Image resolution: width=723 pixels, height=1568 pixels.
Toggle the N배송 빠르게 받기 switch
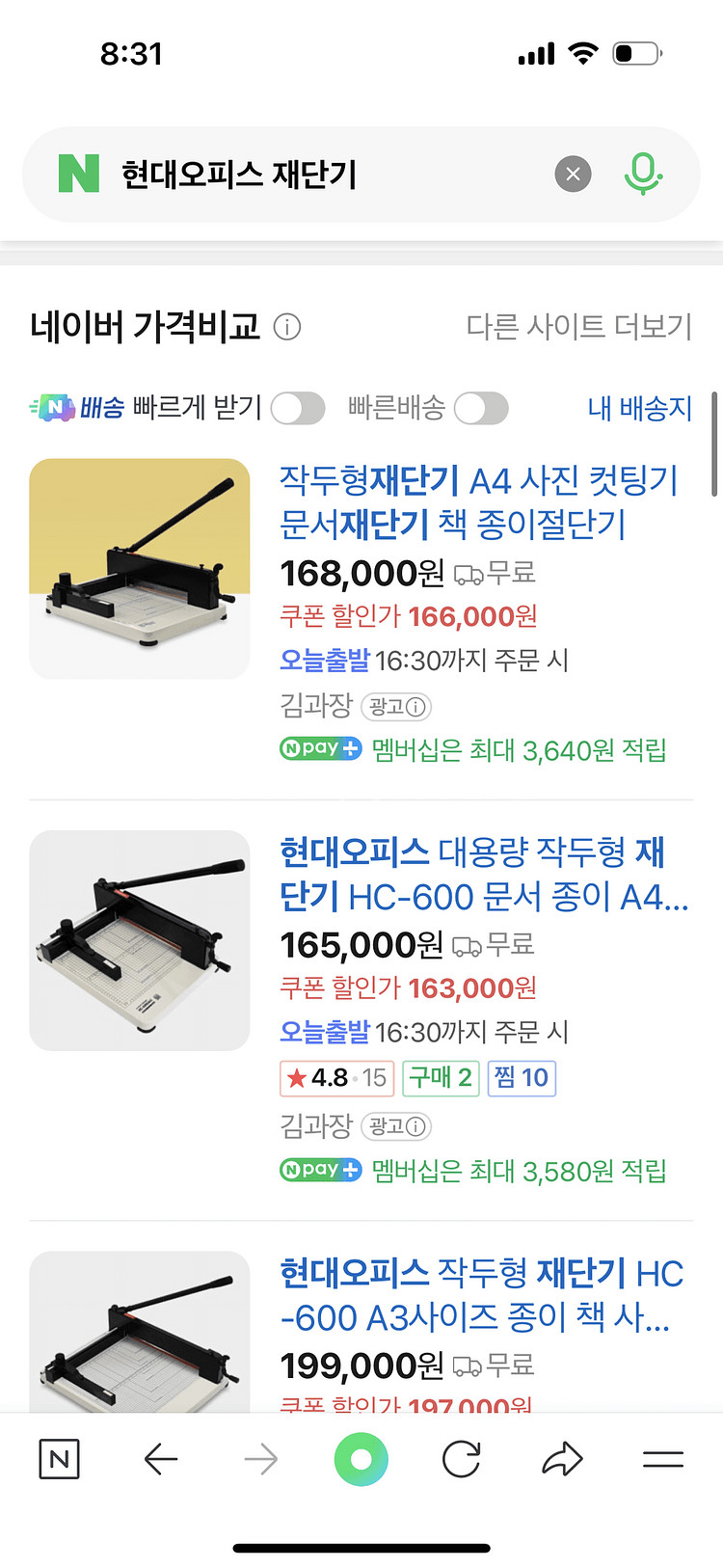click(x=298, y=408)
